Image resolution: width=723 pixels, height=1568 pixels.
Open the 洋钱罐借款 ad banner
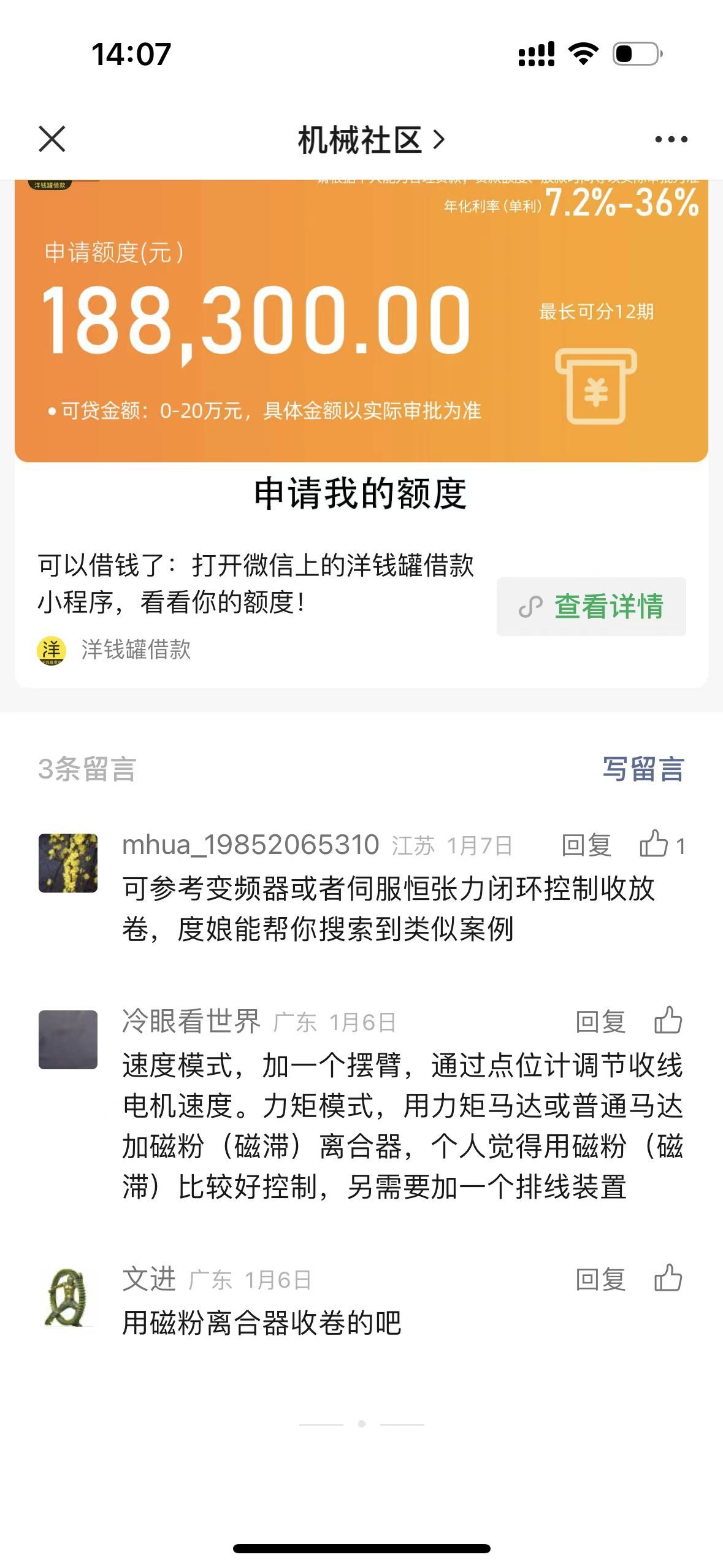point(361,320)
